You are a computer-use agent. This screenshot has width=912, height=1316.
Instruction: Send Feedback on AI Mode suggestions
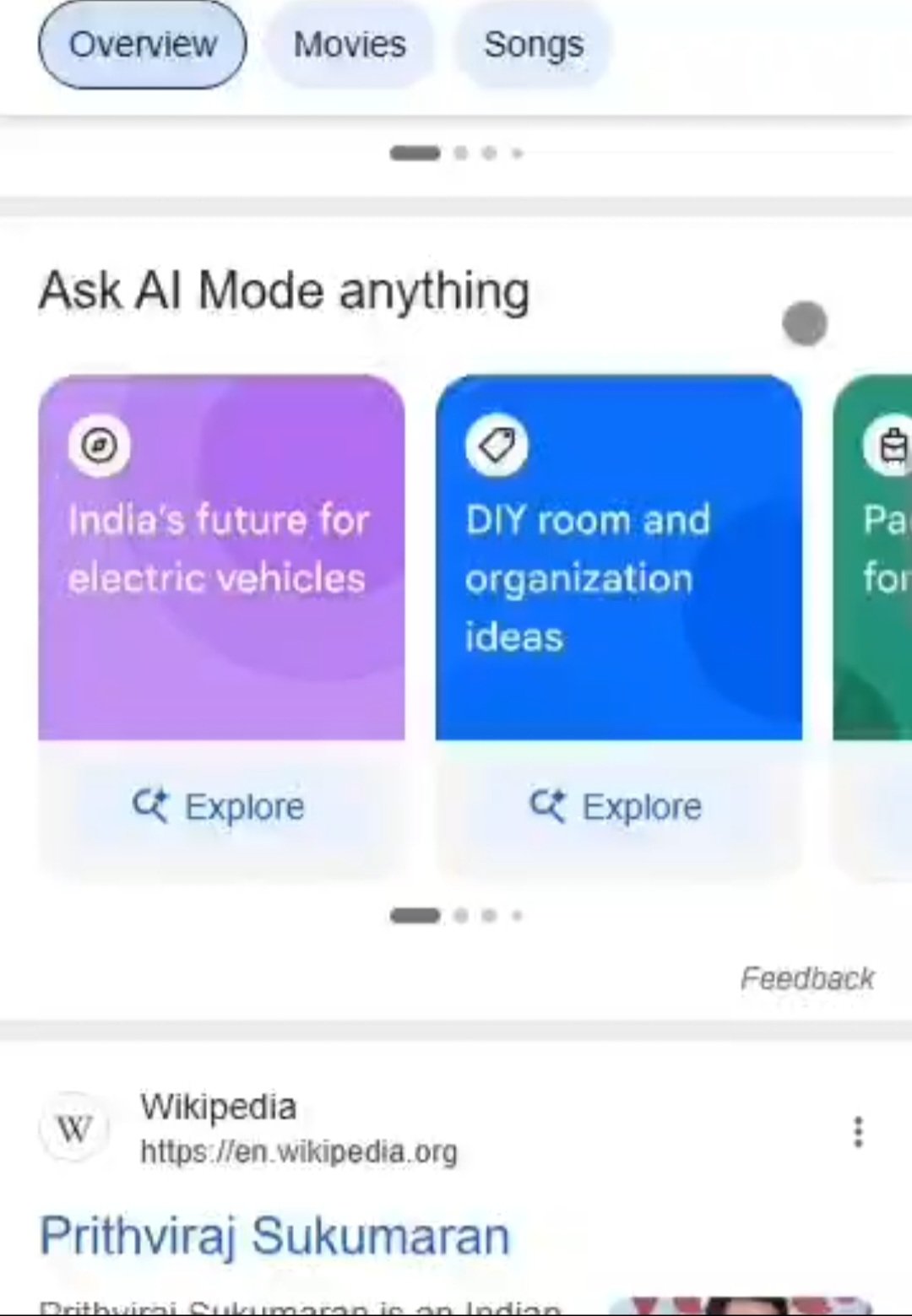click(806, 978)
